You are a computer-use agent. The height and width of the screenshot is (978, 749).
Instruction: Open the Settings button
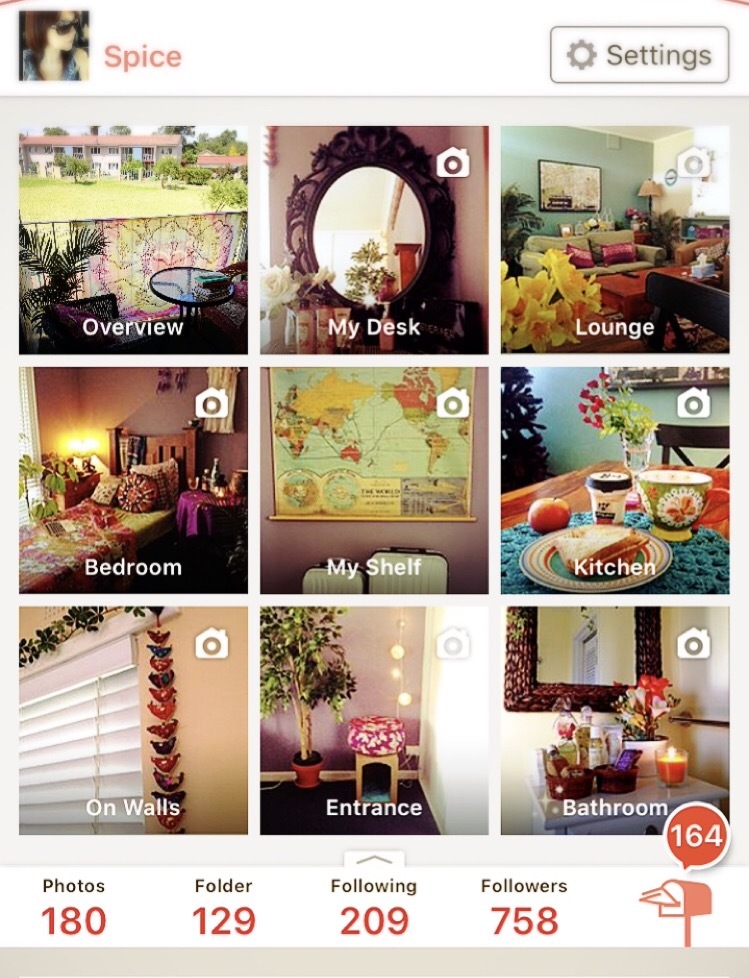coord(636,54)
